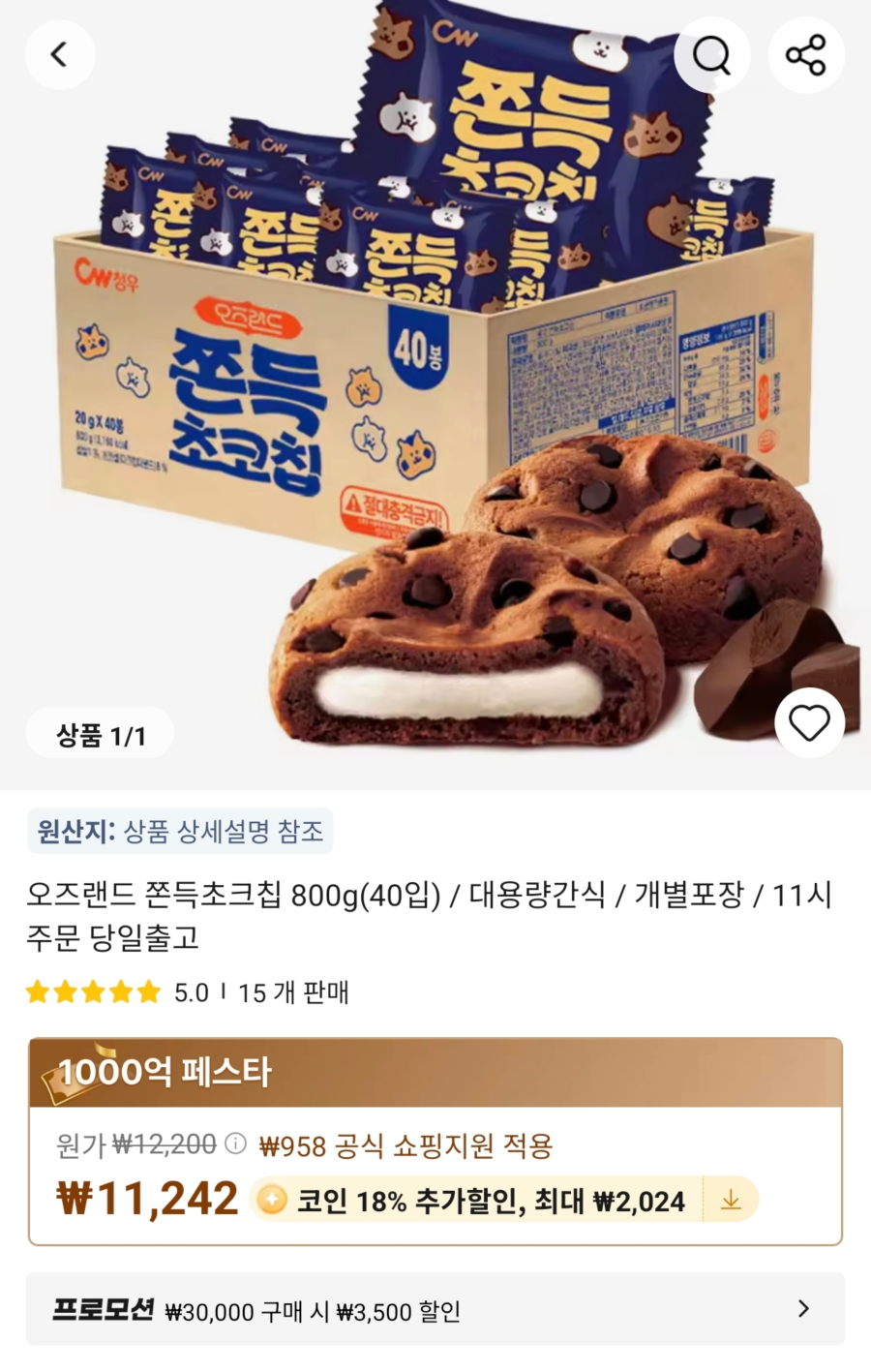Screen dimensions: 871x1372
Task: Tap the info icon next to original price
Action: point(235,1144)
